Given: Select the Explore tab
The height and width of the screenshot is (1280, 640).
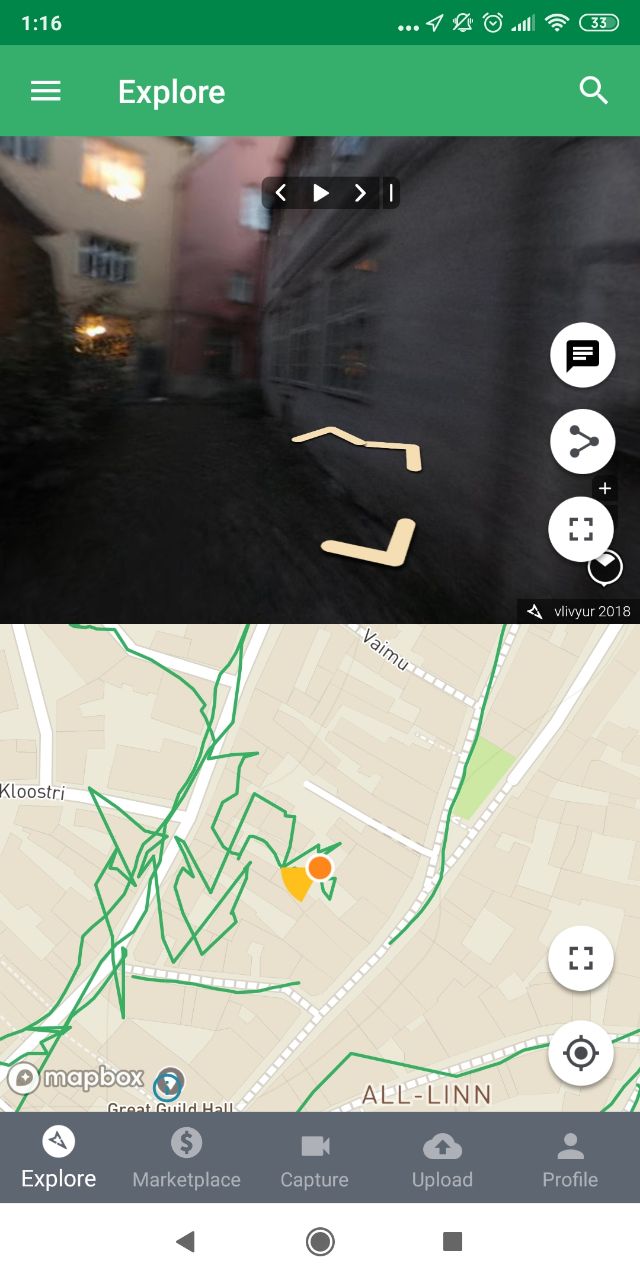Looking at the screenshot, I should [x=58, y=1157].
